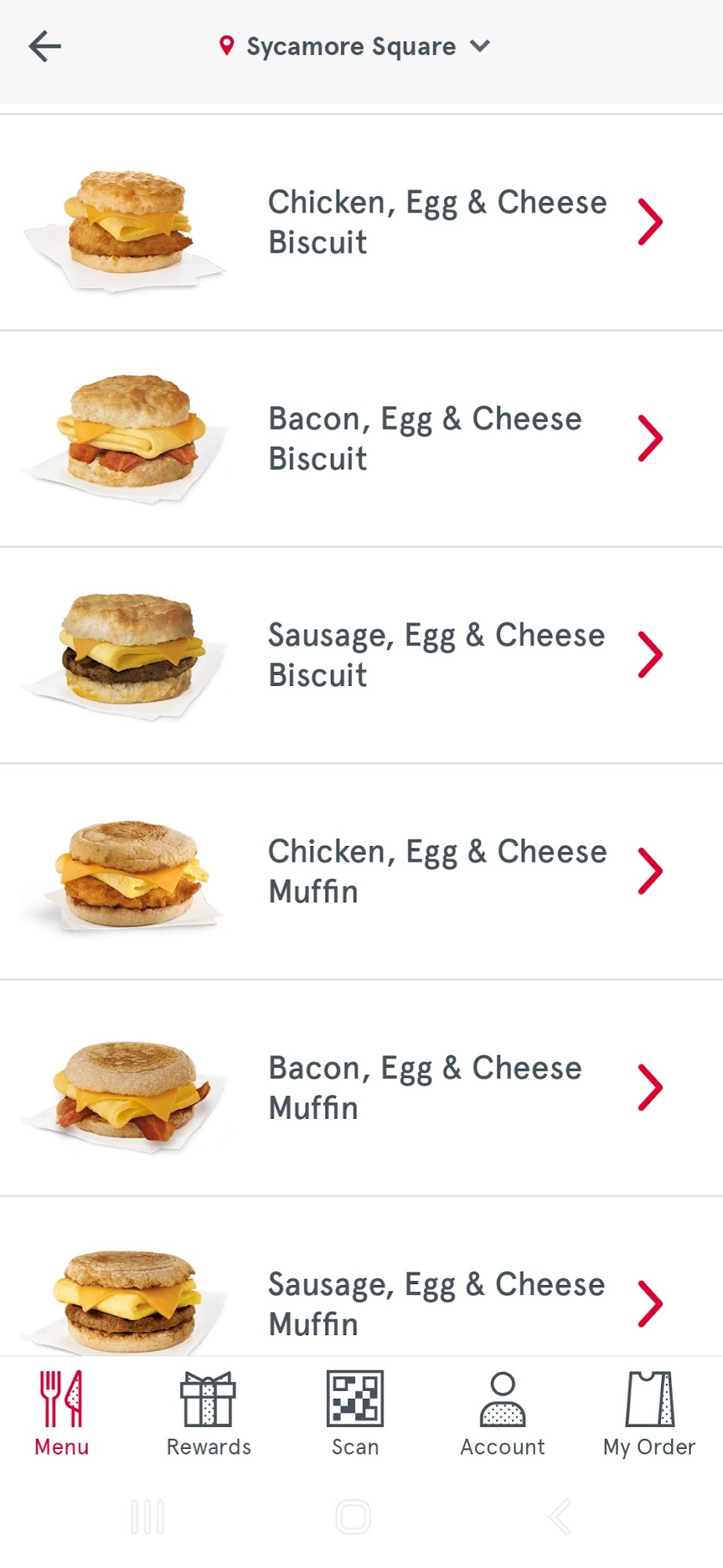Tap the system home button
Viewport: 723px width, 1568px height.
(x=353, y=1516)
